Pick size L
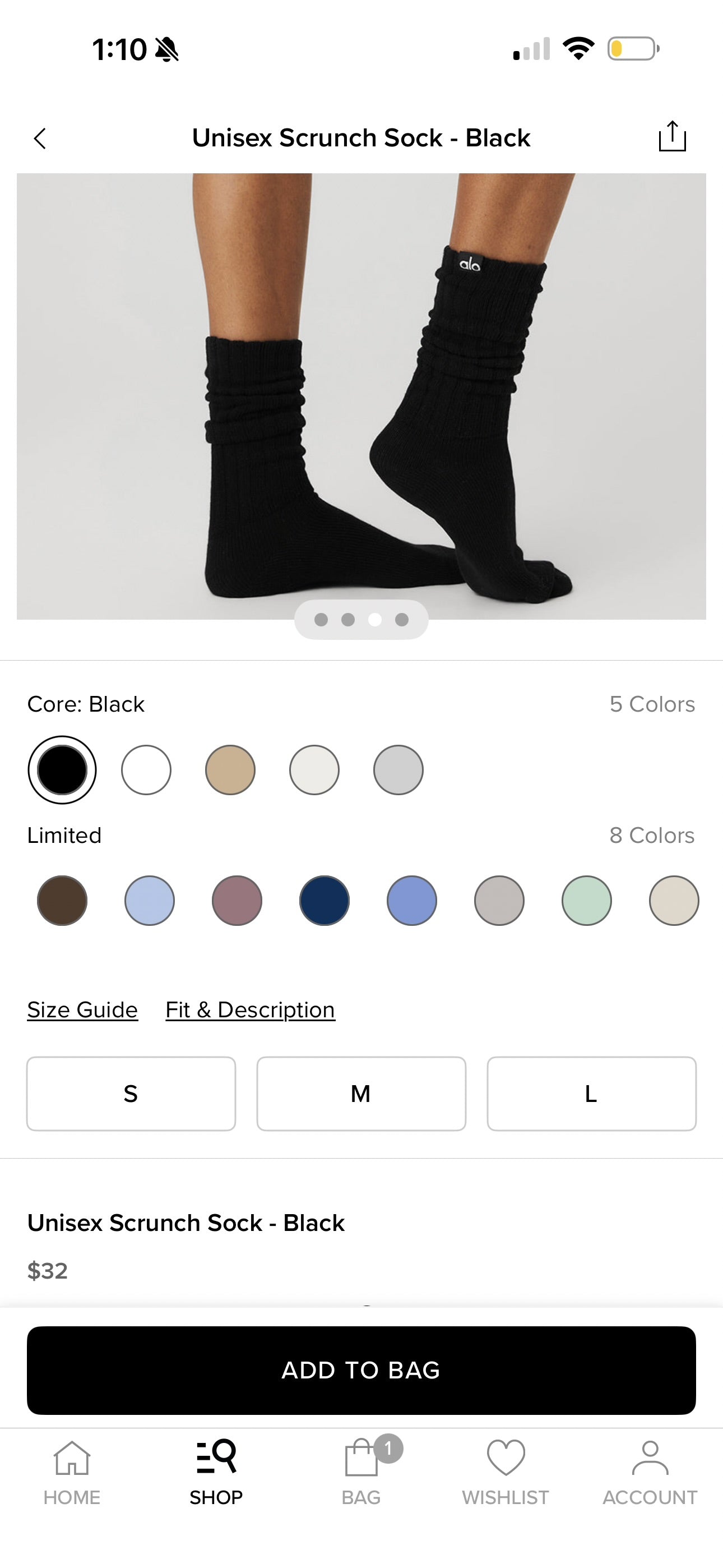 pyautogui.click(x=591, y=1094)
